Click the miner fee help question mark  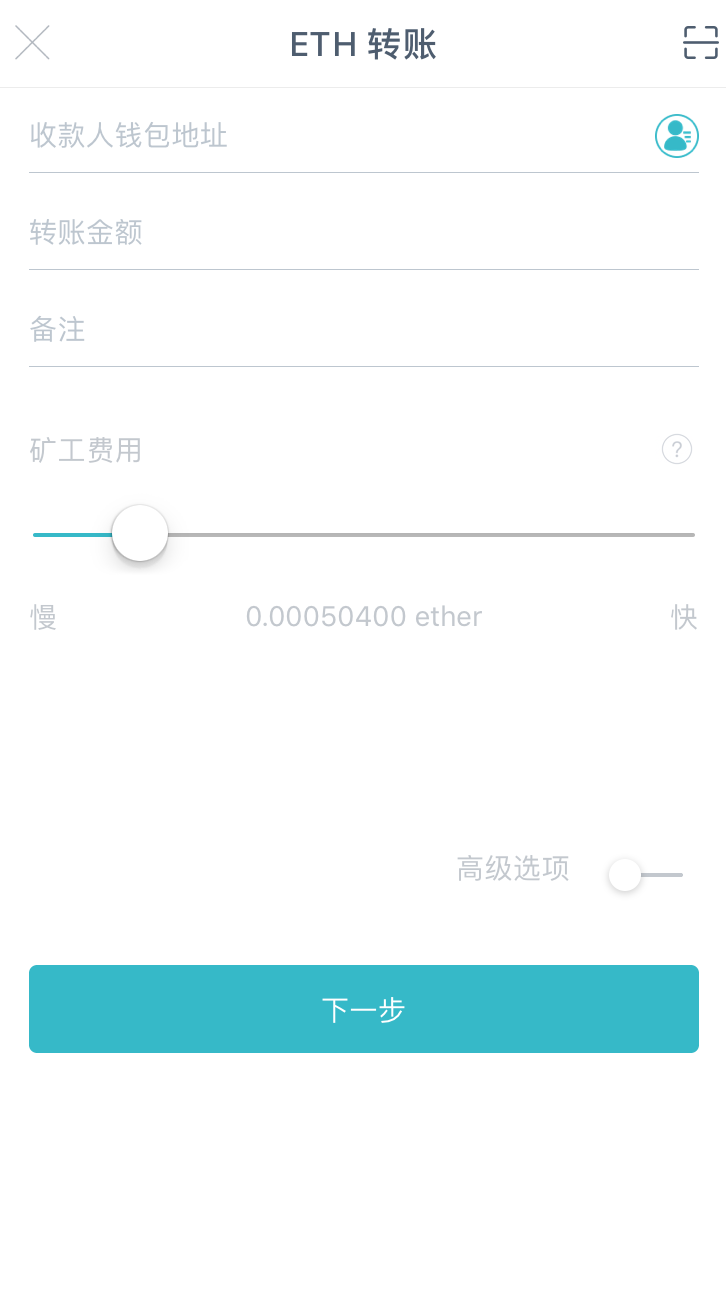point(677,449)
